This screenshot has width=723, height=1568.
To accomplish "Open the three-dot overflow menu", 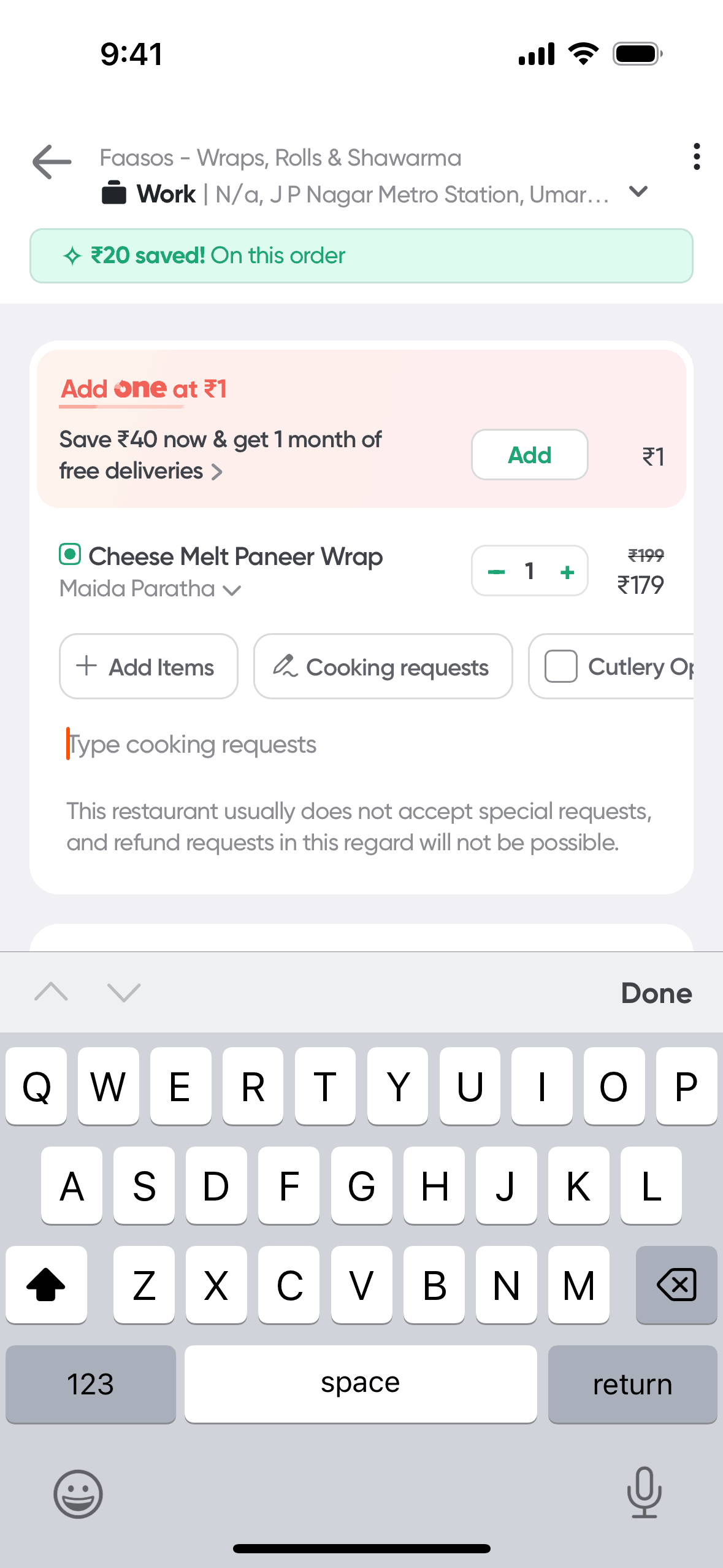I will (x=696, y=157).
